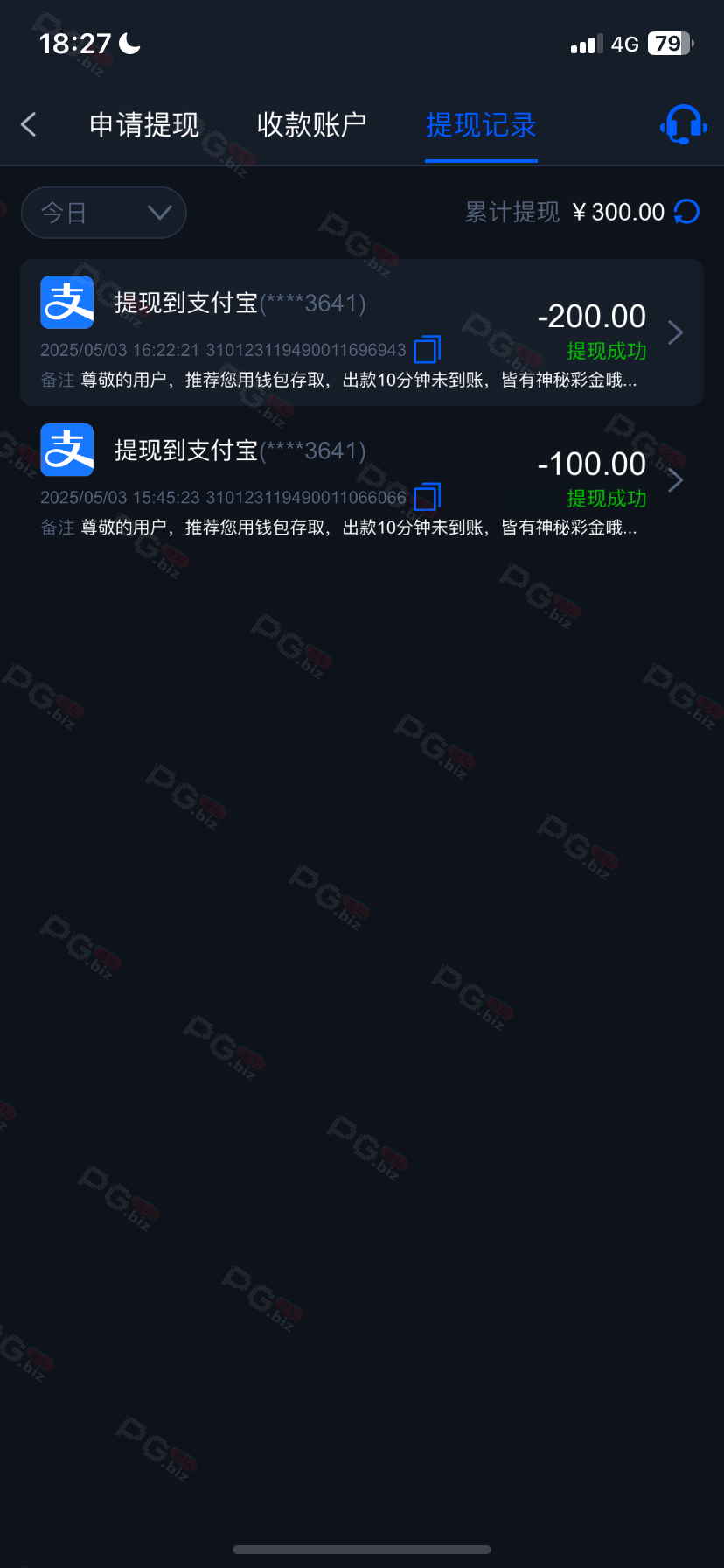Refresh the 累计提现 total
Image resolution: width=724 pixels, height=1568 pixels.
pos(687,212)
